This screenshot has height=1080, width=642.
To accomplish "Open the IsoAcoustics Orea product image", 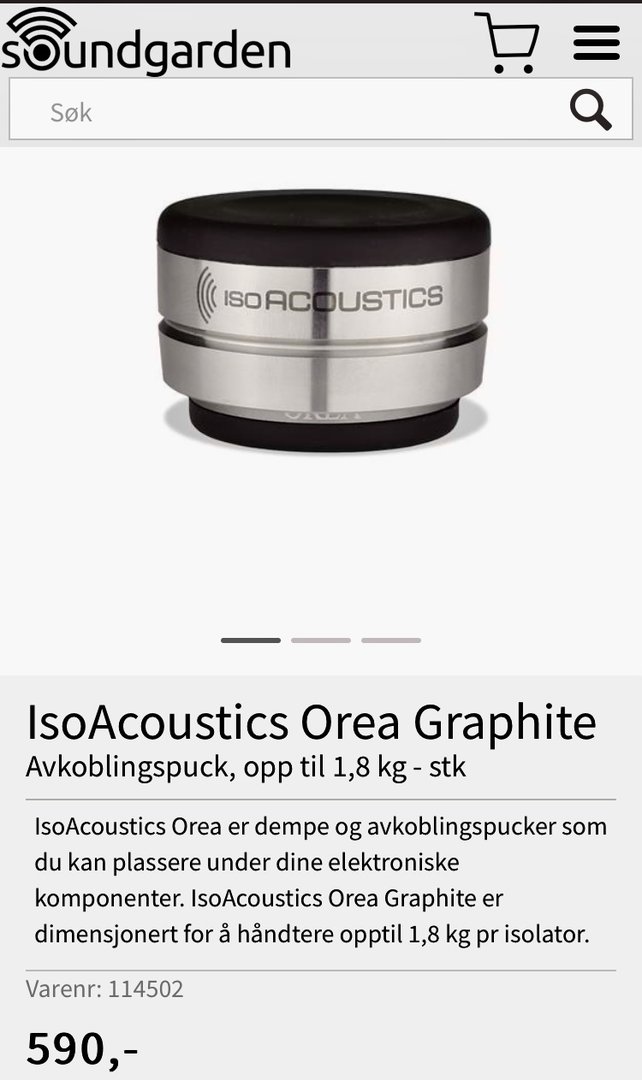I will click(x=322, y=320).
